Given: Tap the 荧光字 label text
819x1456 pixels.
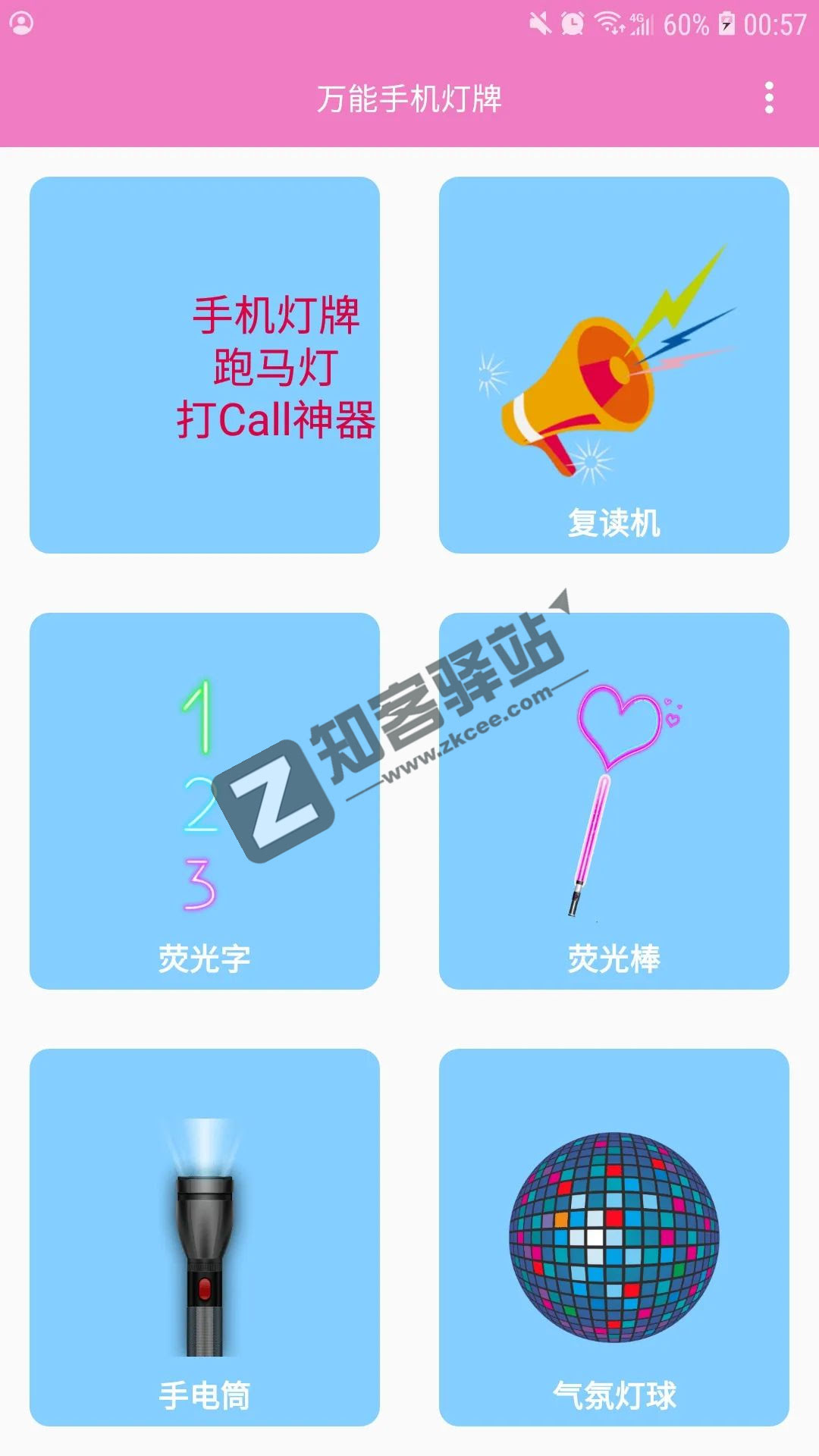Looking at the screenshot, I should (x=205, y=957).
